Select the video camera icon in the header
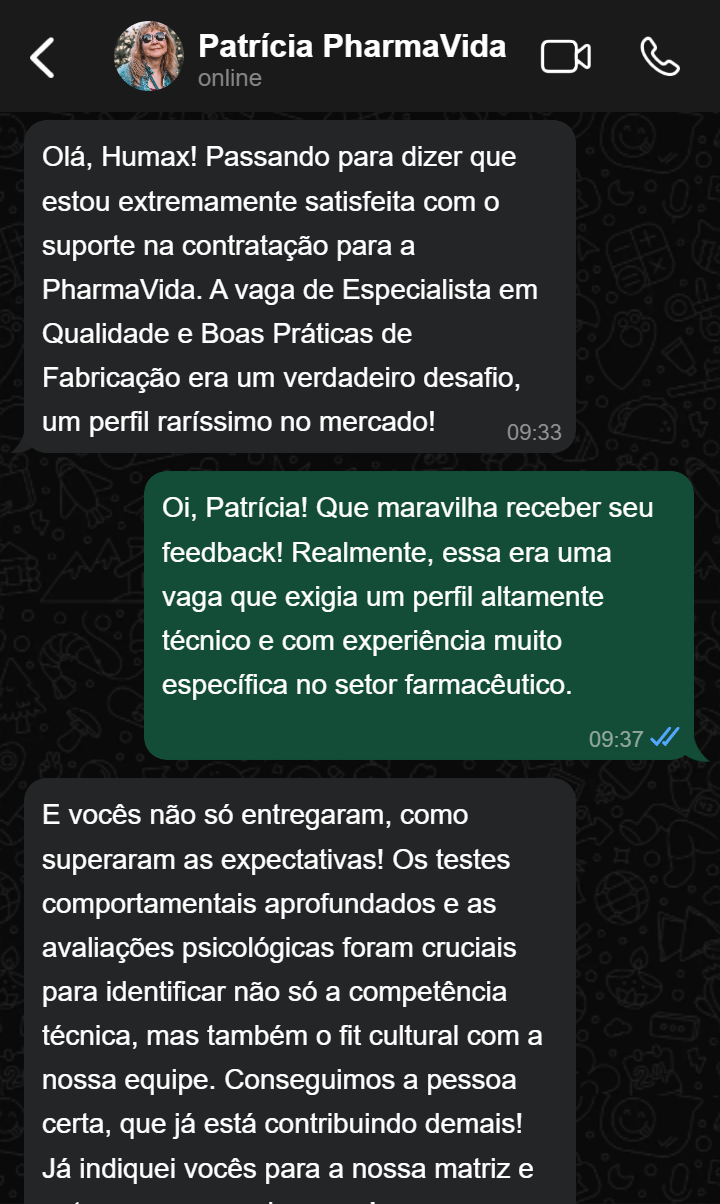The height and width of the screenshot is (1204, 720). click(566, 56)
